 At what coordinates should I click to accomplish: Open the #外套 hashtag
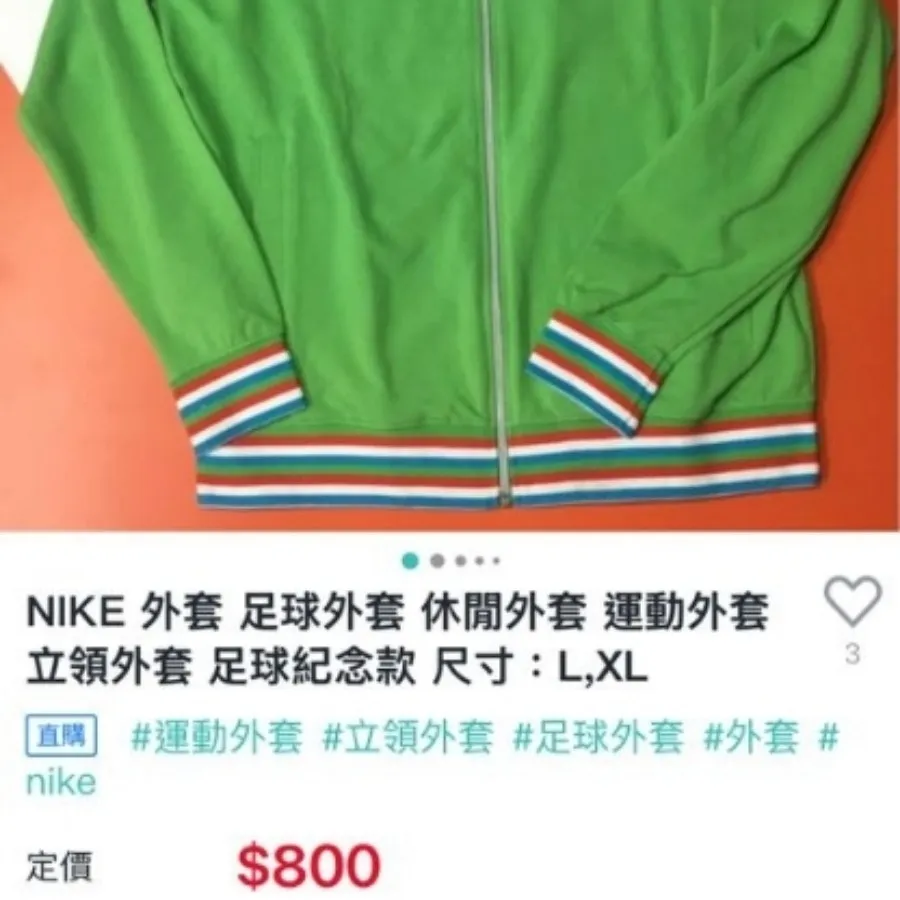pyautogui.click(x=751, y=739)
